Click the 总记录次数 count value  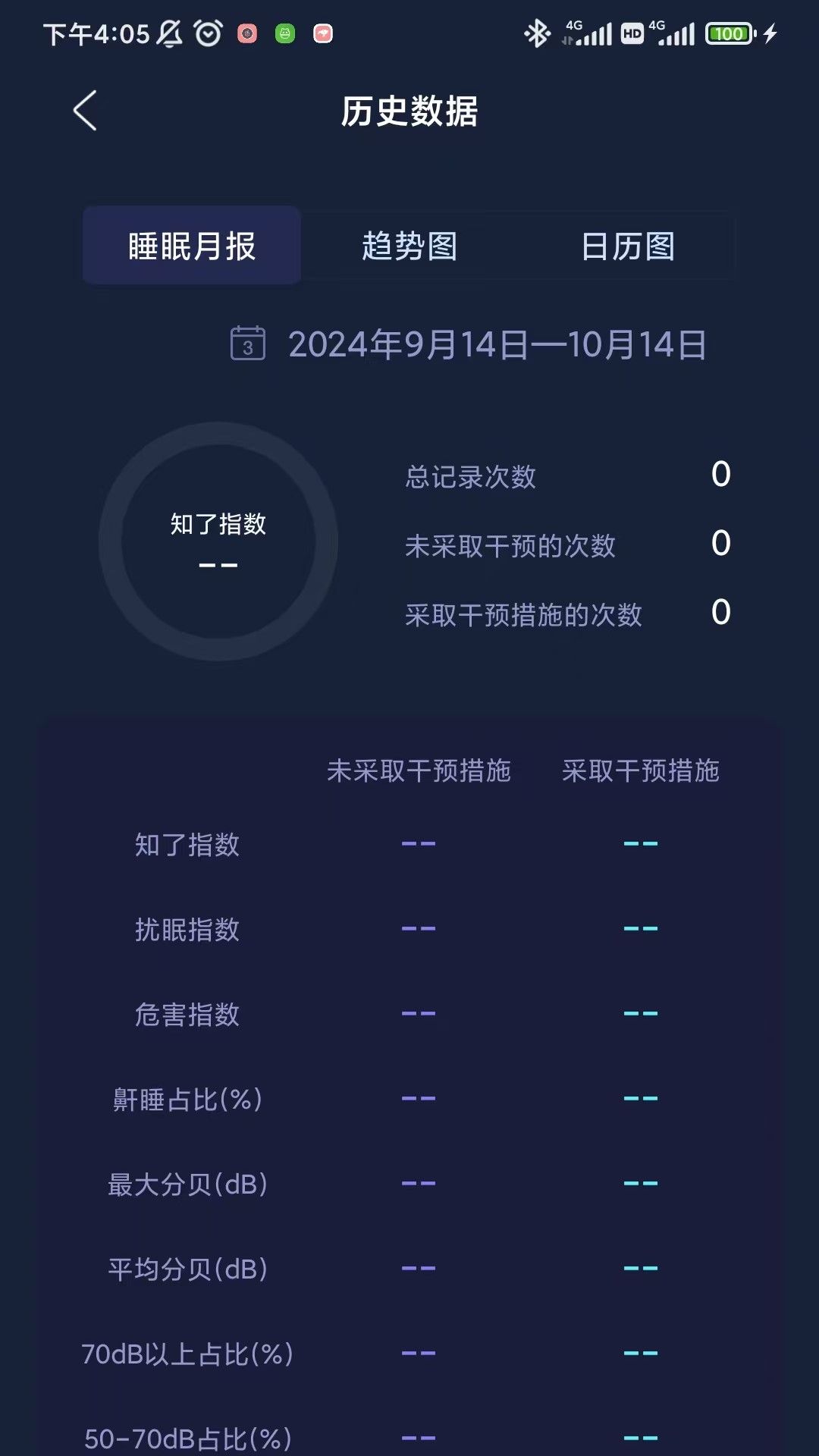point(720,476)
